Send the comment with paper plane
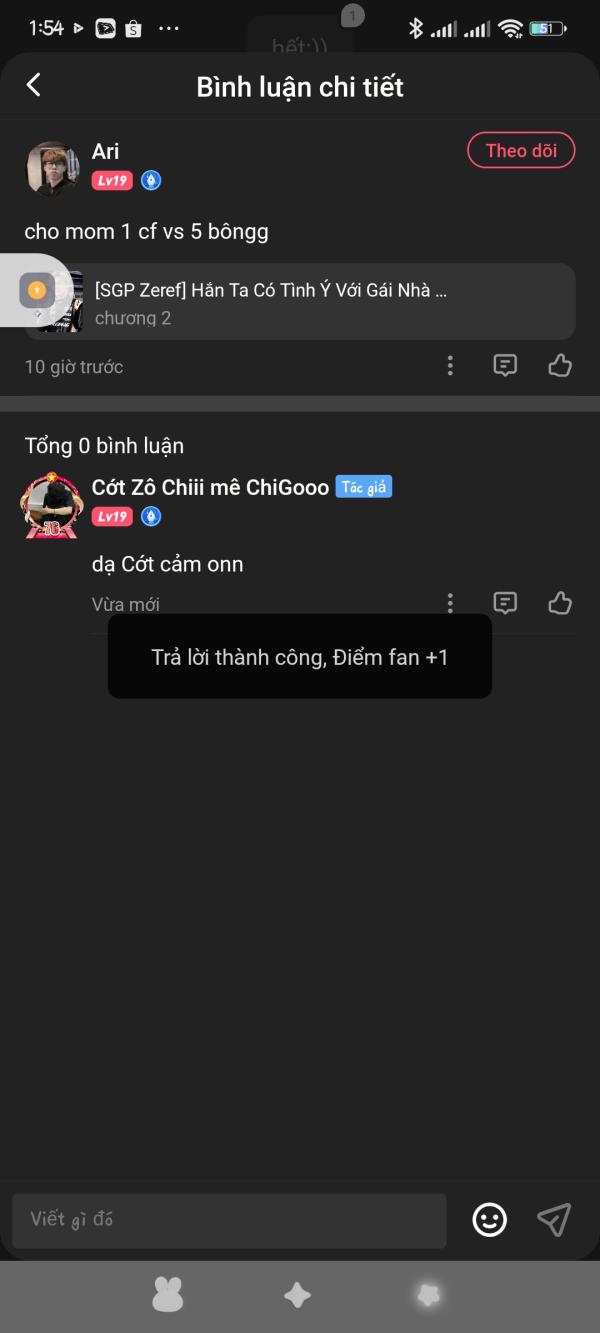Viewport: 600px width, 1333px height. pyautogui.click(x=554, y=1219)
